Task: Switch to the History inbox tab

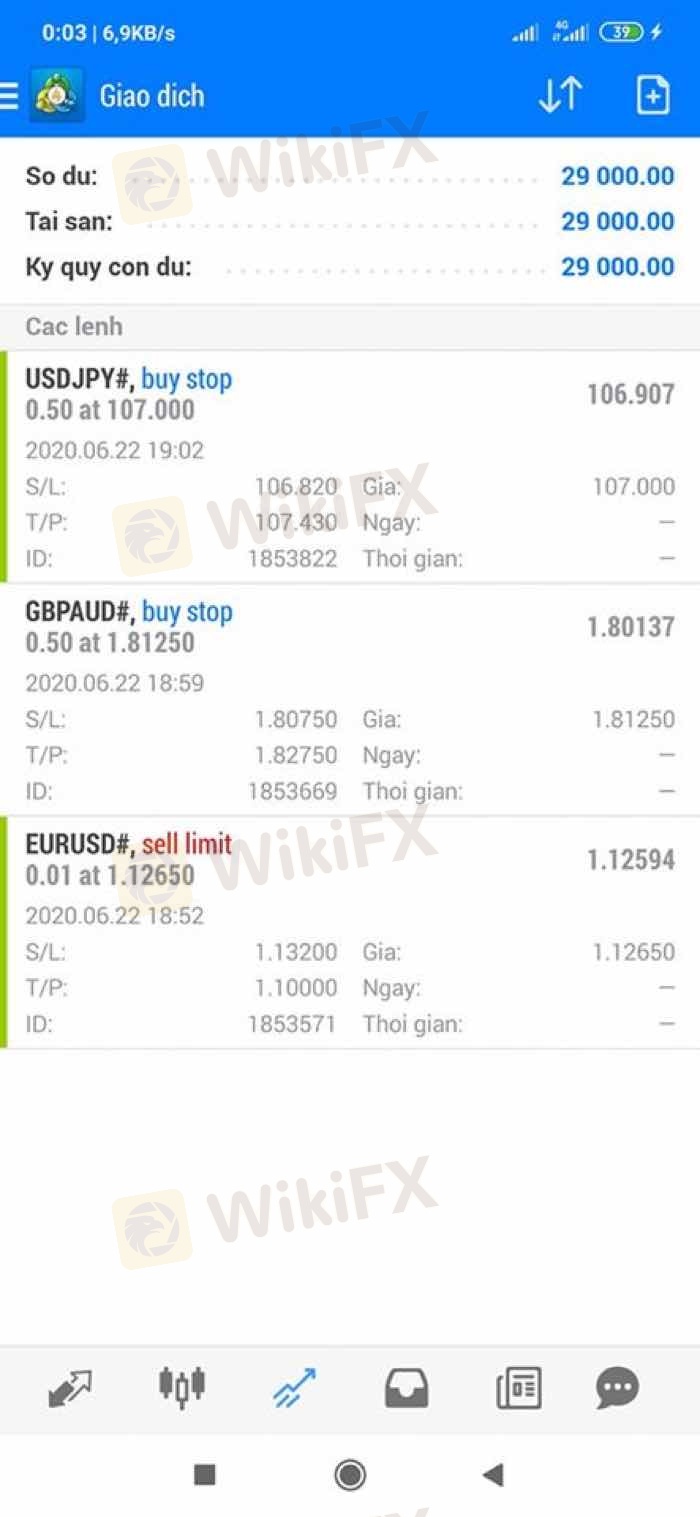Action: 407,1388
